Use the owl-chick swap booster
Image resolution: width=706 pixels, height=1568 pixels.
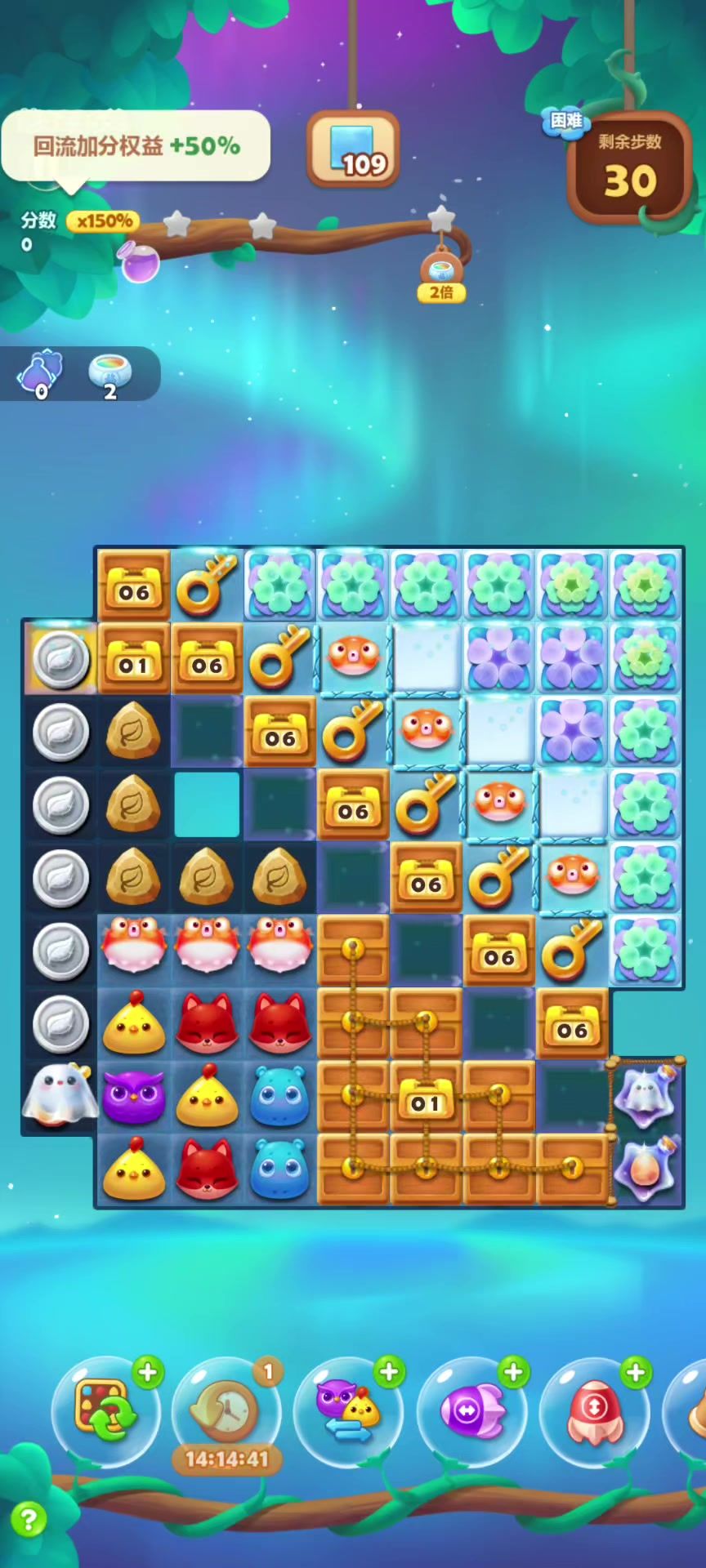[x=348, y=1410]
